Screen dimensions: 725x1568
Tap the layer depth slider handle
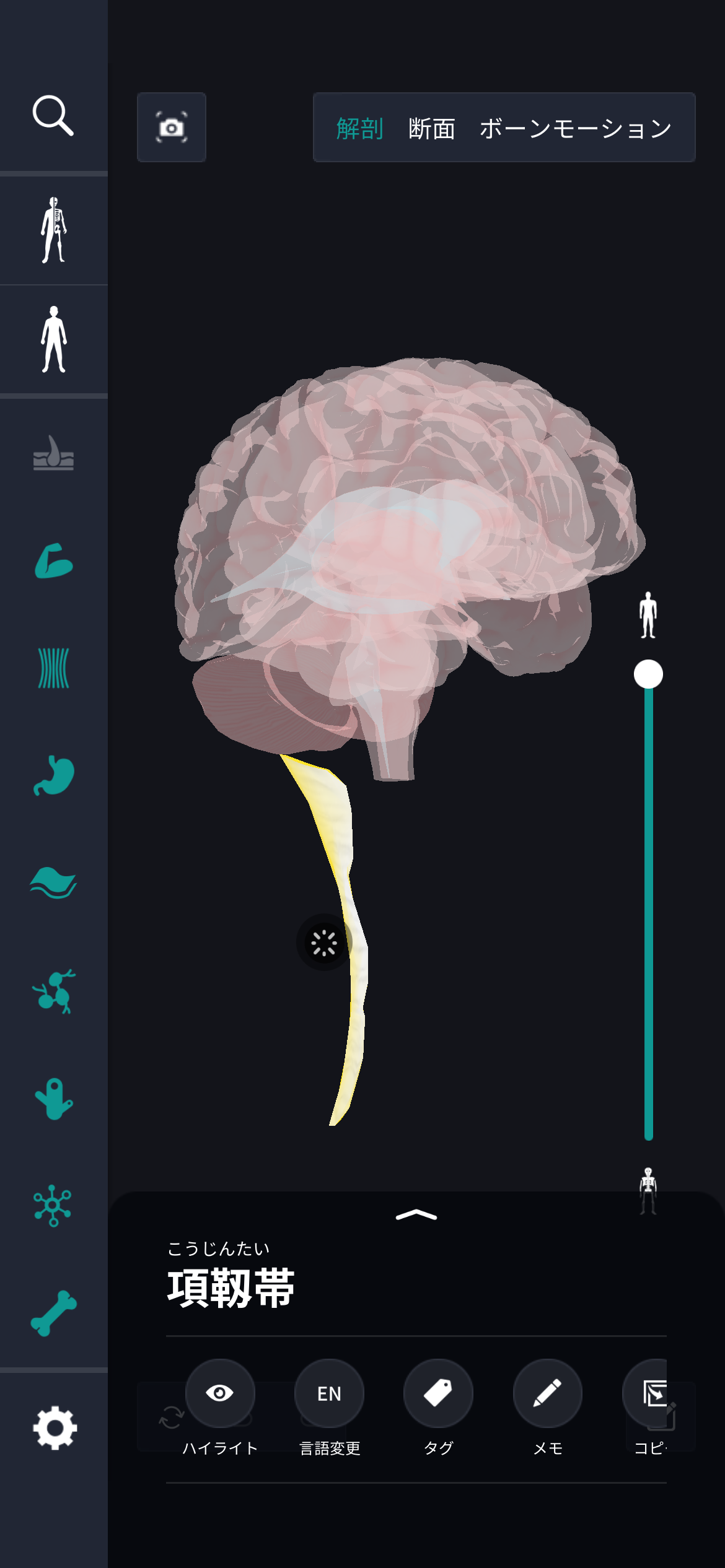point(648,674)
